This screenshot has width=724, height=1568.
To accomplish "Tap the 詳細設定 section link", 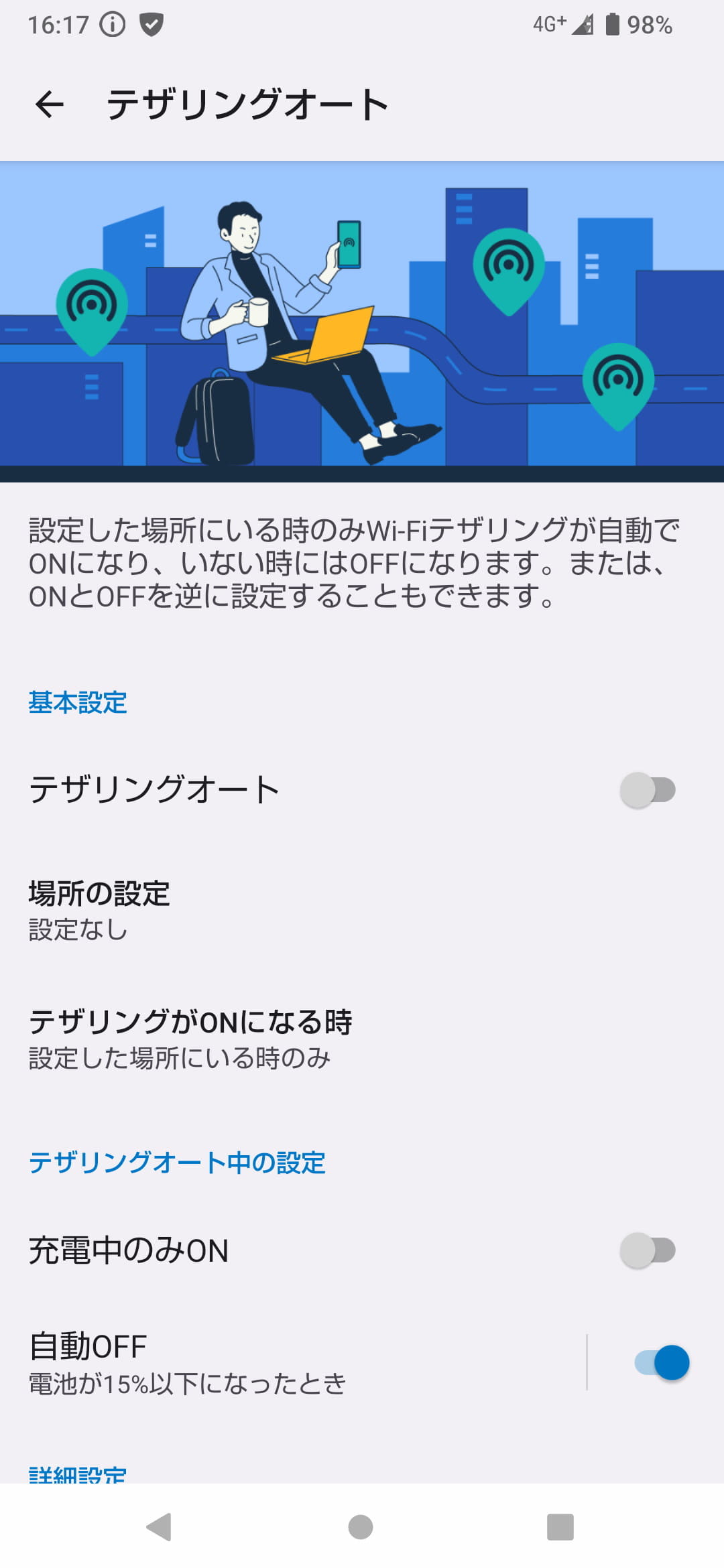I will (77, 1481).
